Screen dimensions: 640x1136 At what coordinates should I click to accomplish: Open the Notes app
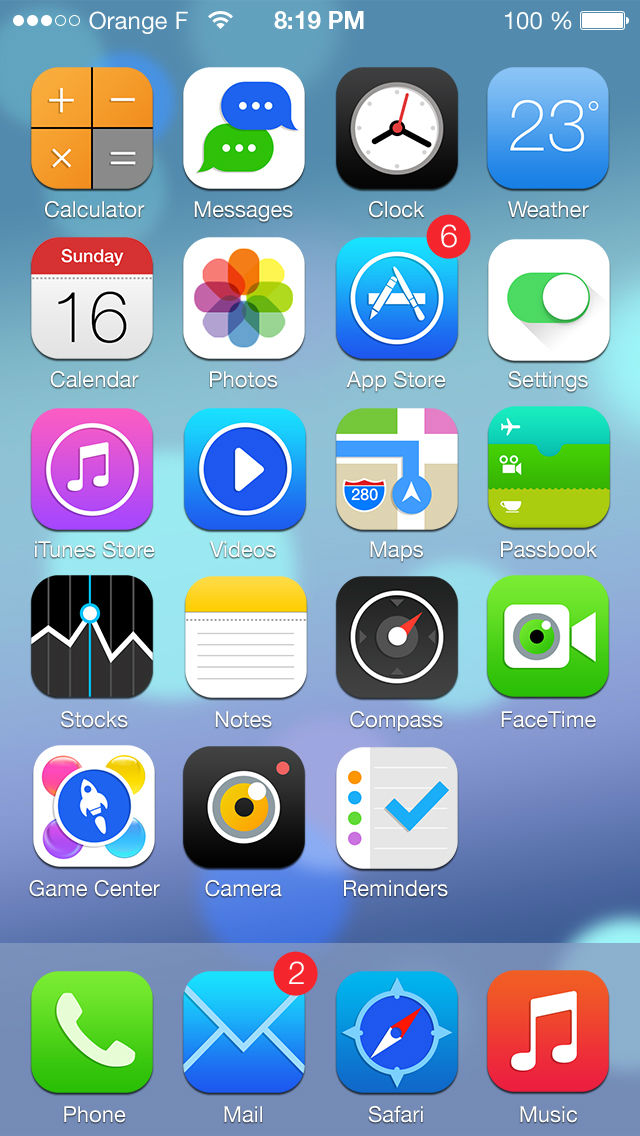tap(244, 637)
